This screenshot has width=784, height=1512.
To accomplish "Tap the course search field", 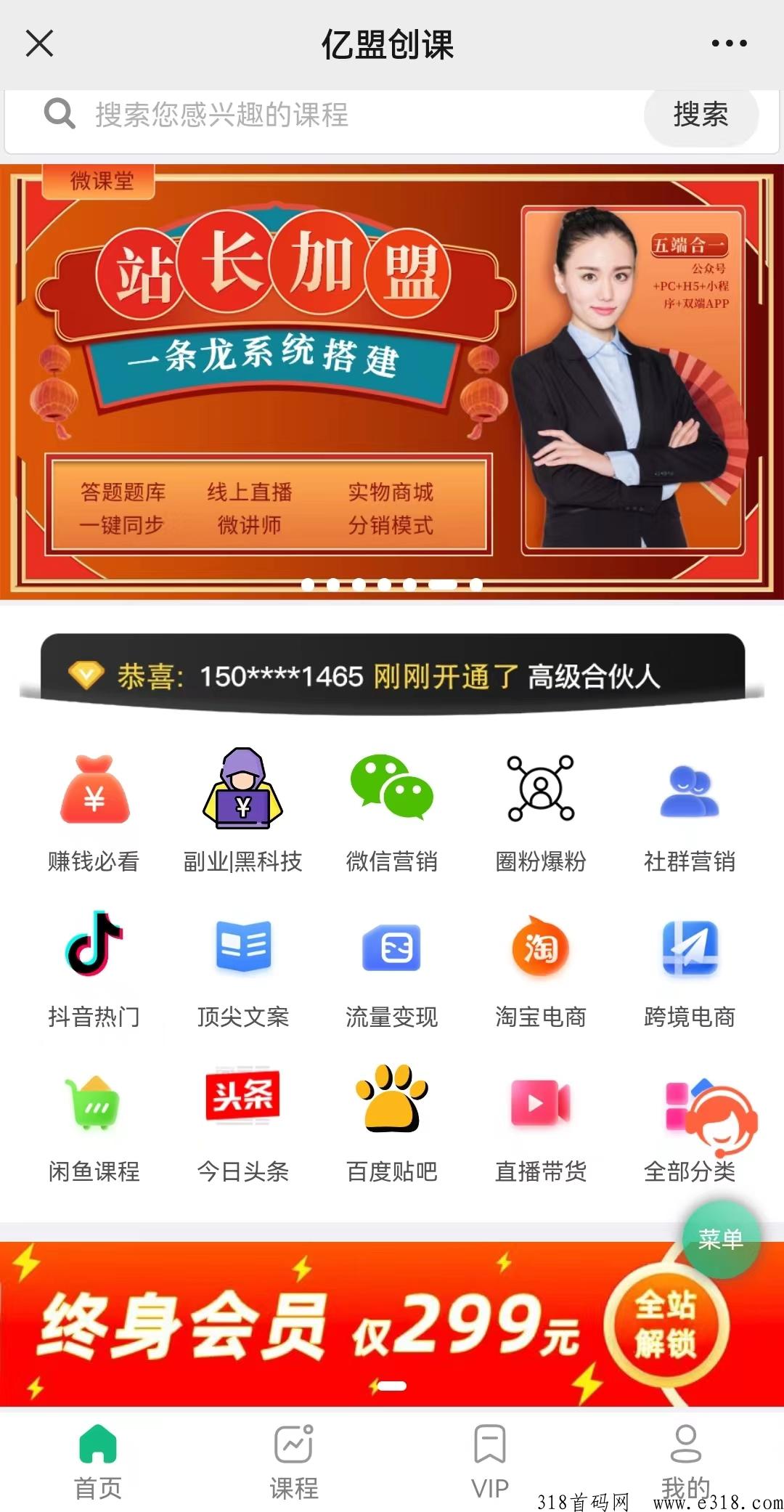I will click(341, 115).
